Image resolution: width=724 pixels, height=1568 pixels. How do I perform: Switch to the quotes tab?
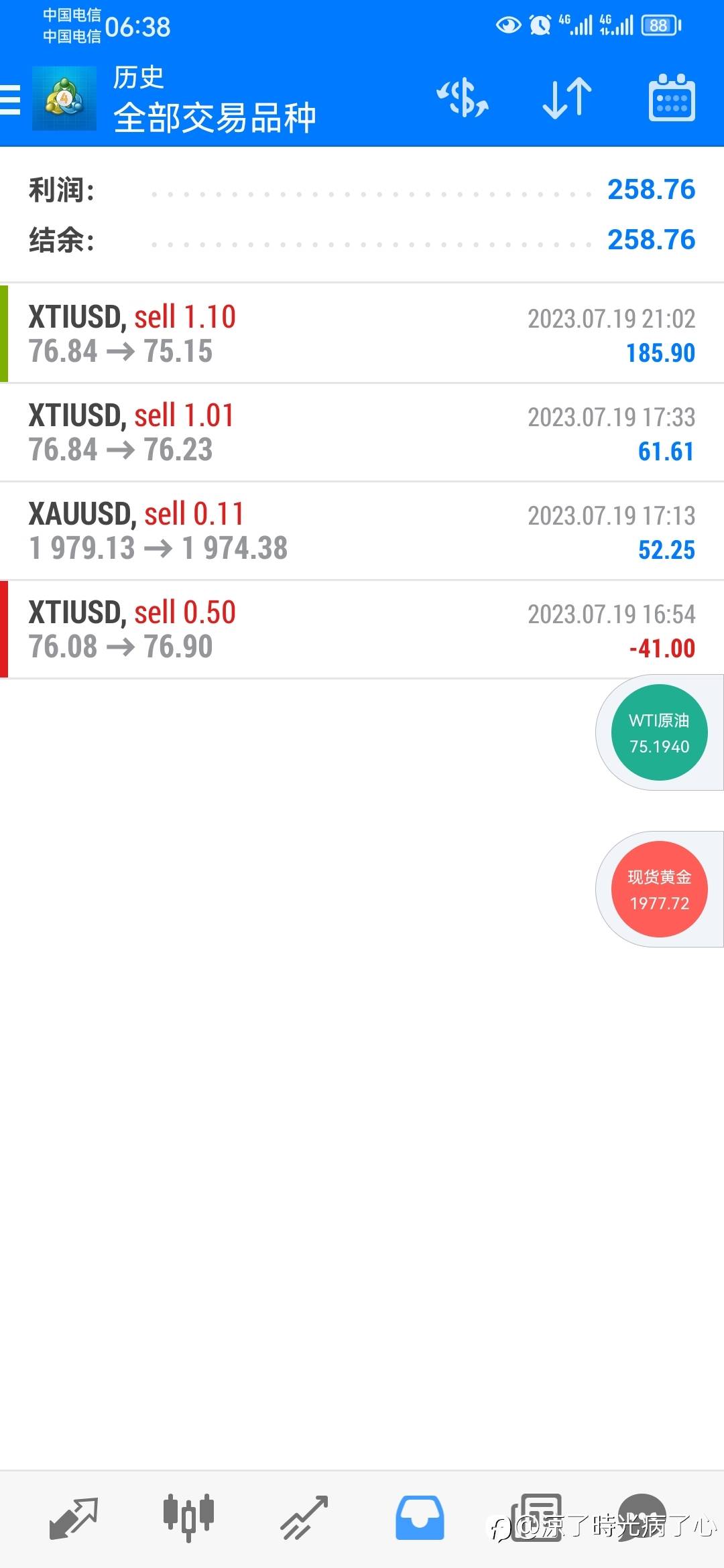point(74,1518)
